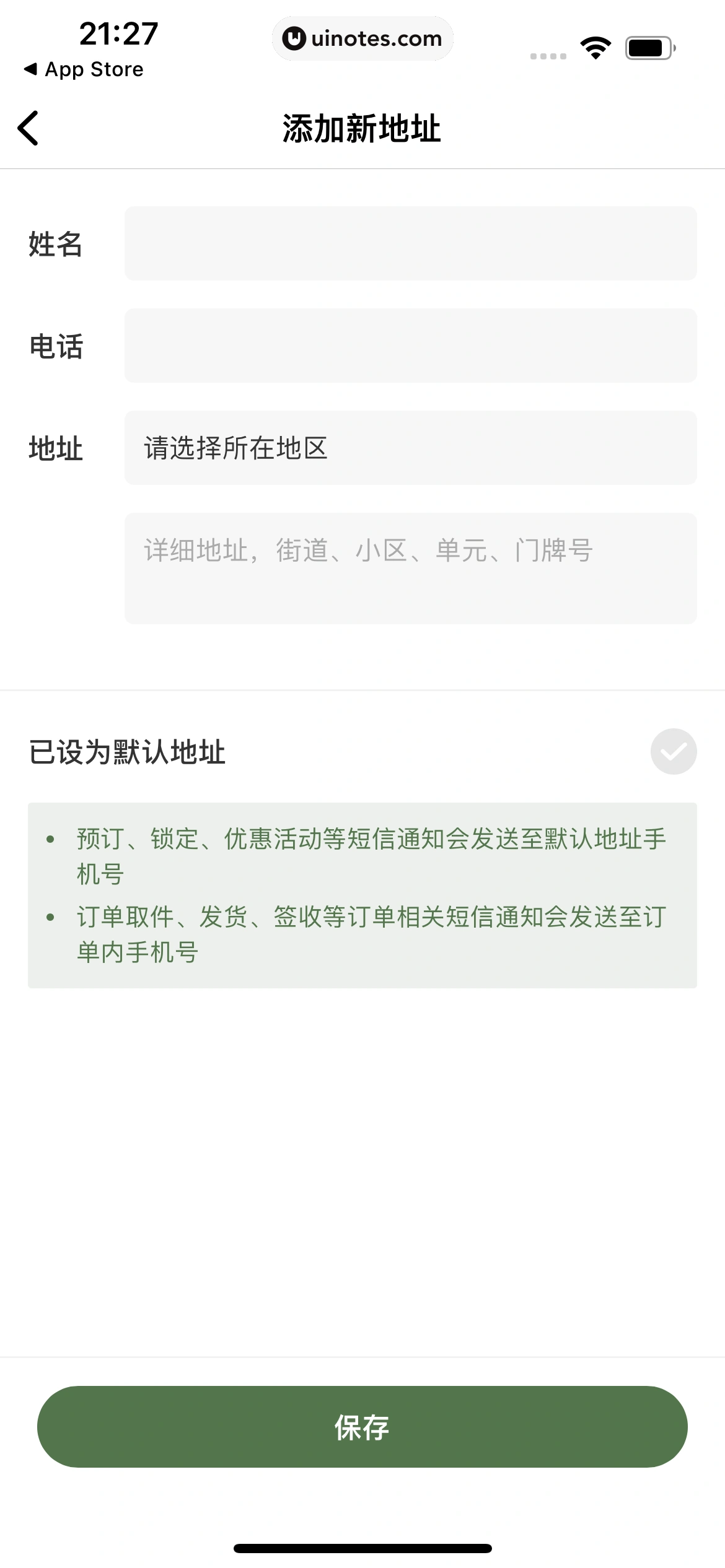Enter the 详细地址 text field
Screen dimensions: 725x1568
pyautogui.click(x=410, y=568)
